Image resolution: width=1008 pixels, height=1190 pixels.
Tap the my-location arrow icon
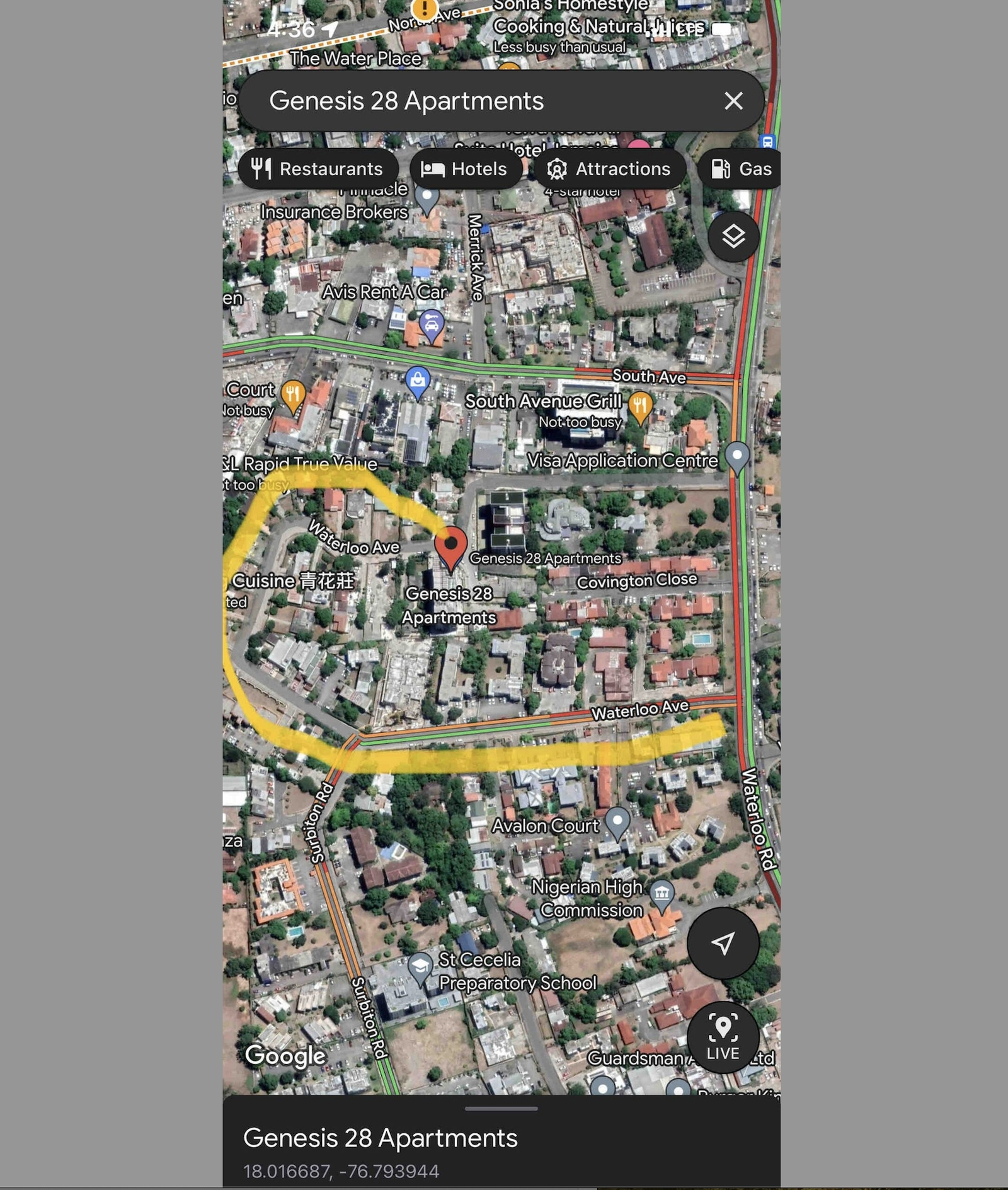tap(723, 945)
